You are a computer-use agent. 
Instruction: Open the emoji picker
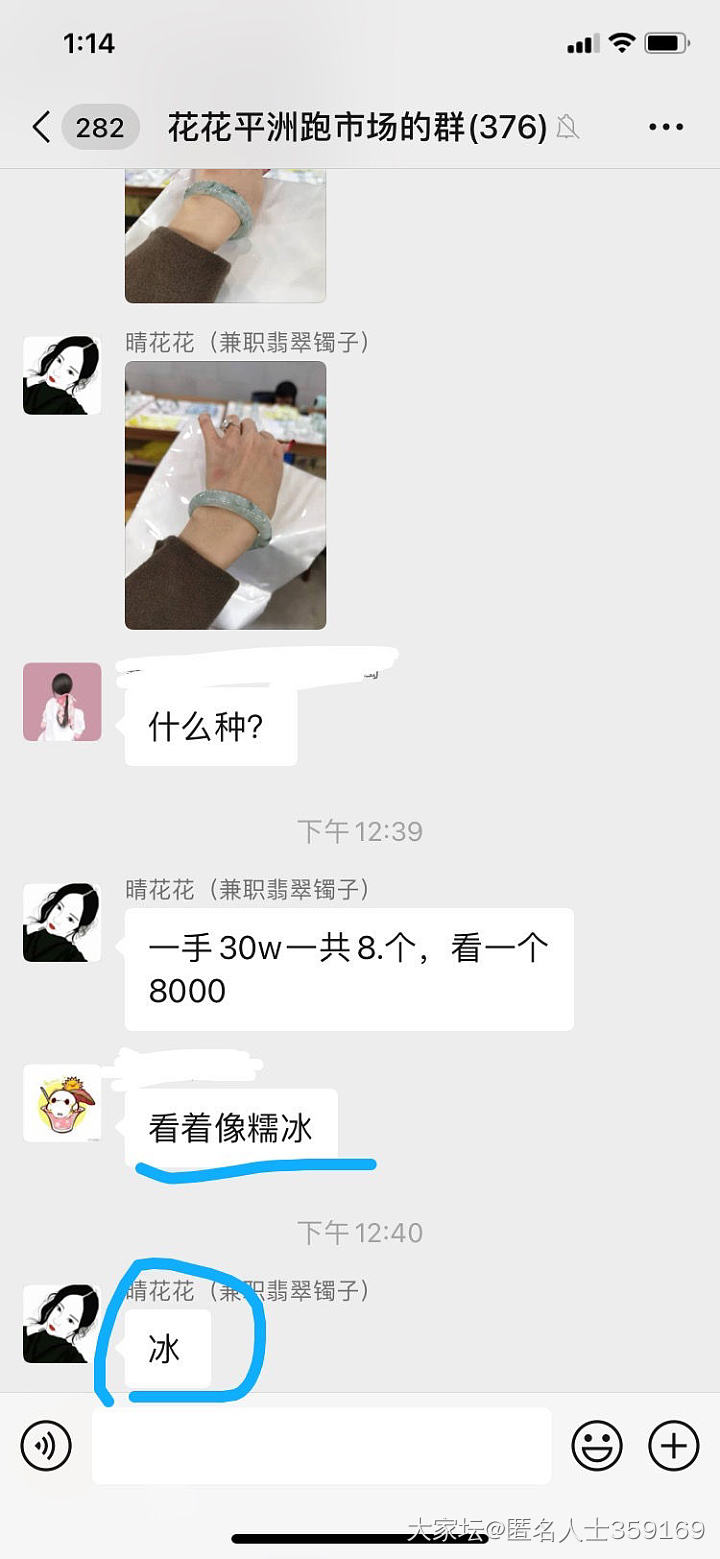(x=597, y=1445)
